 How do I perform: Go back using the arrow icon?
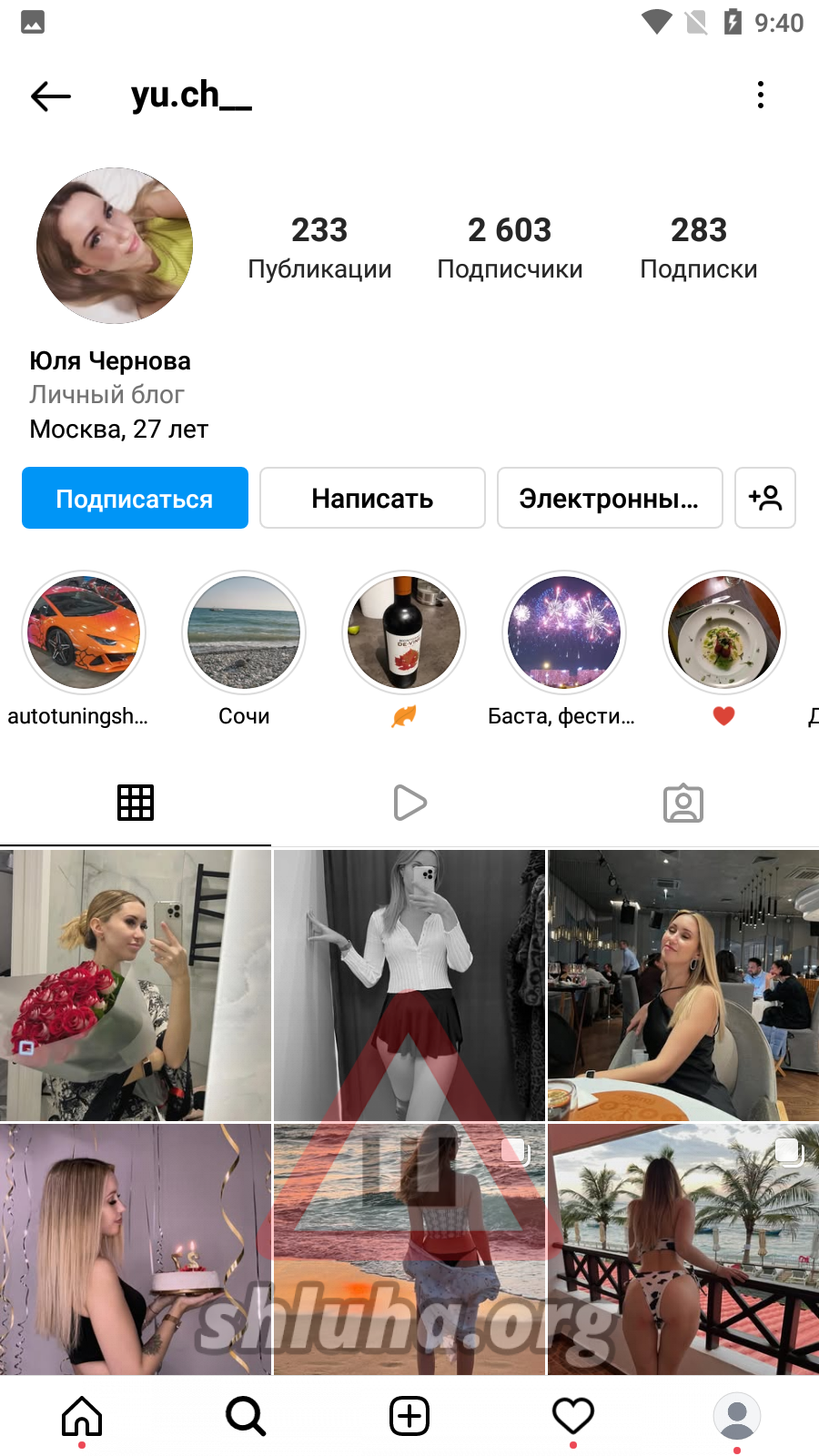click(51, 96)
